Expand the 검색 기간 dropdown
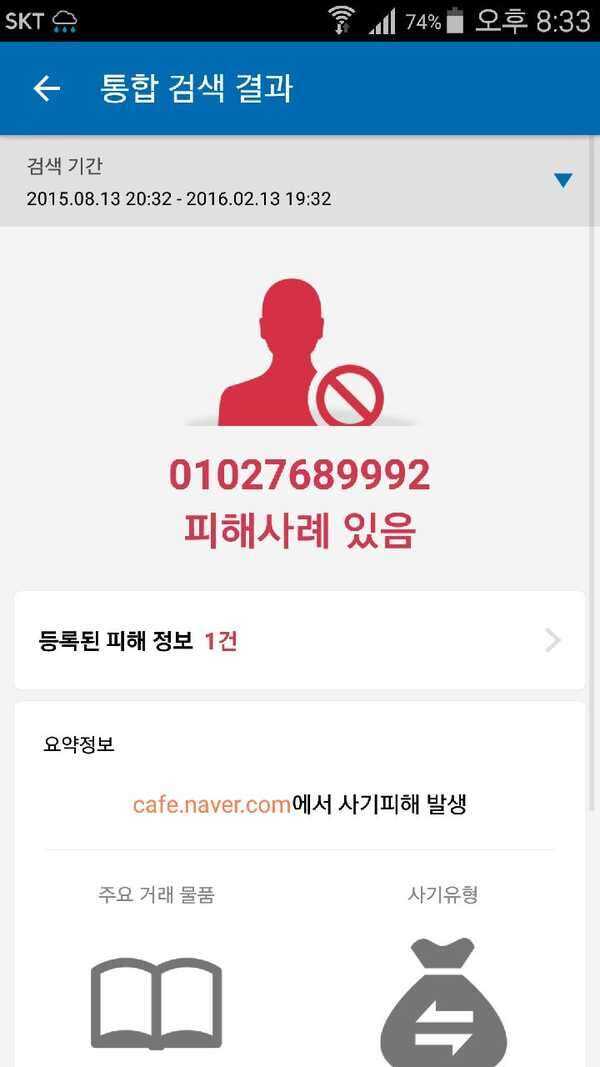Screen dimensions: 600x1067 [563, 180]
